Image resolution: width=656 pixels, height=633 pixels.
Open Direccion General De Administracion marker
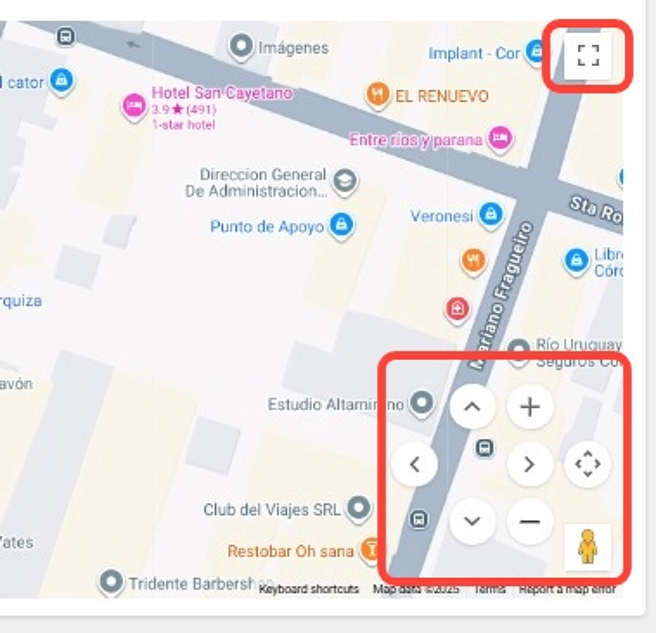345,181
